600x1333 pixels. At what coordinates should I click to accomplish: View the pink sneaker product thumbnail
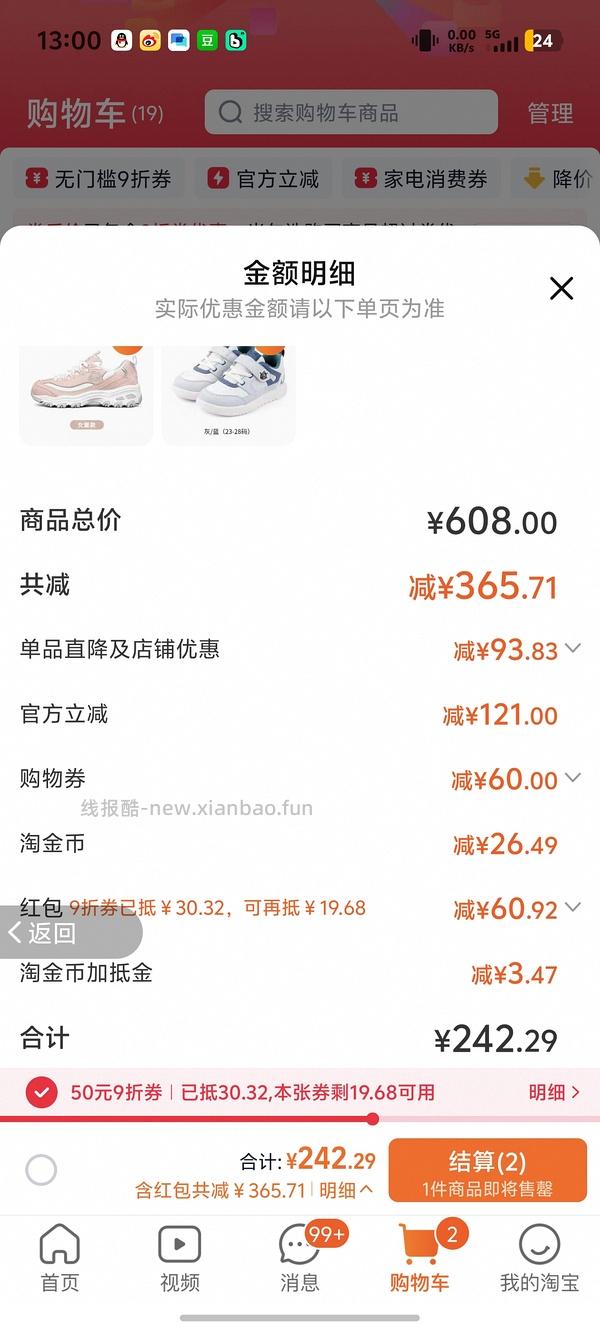[86, 395]
